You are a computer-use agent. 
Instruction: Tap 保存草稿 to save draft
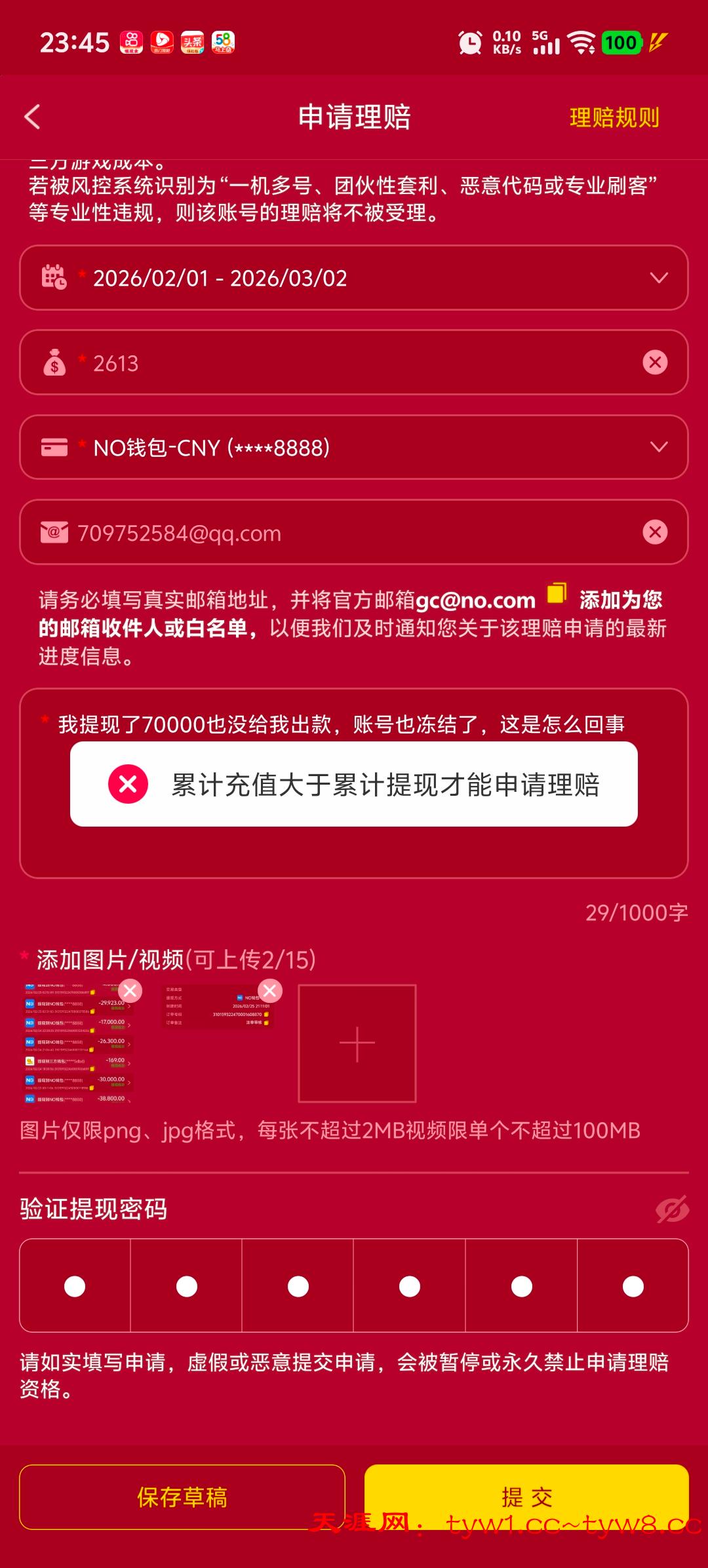(x=182, y=1497)
